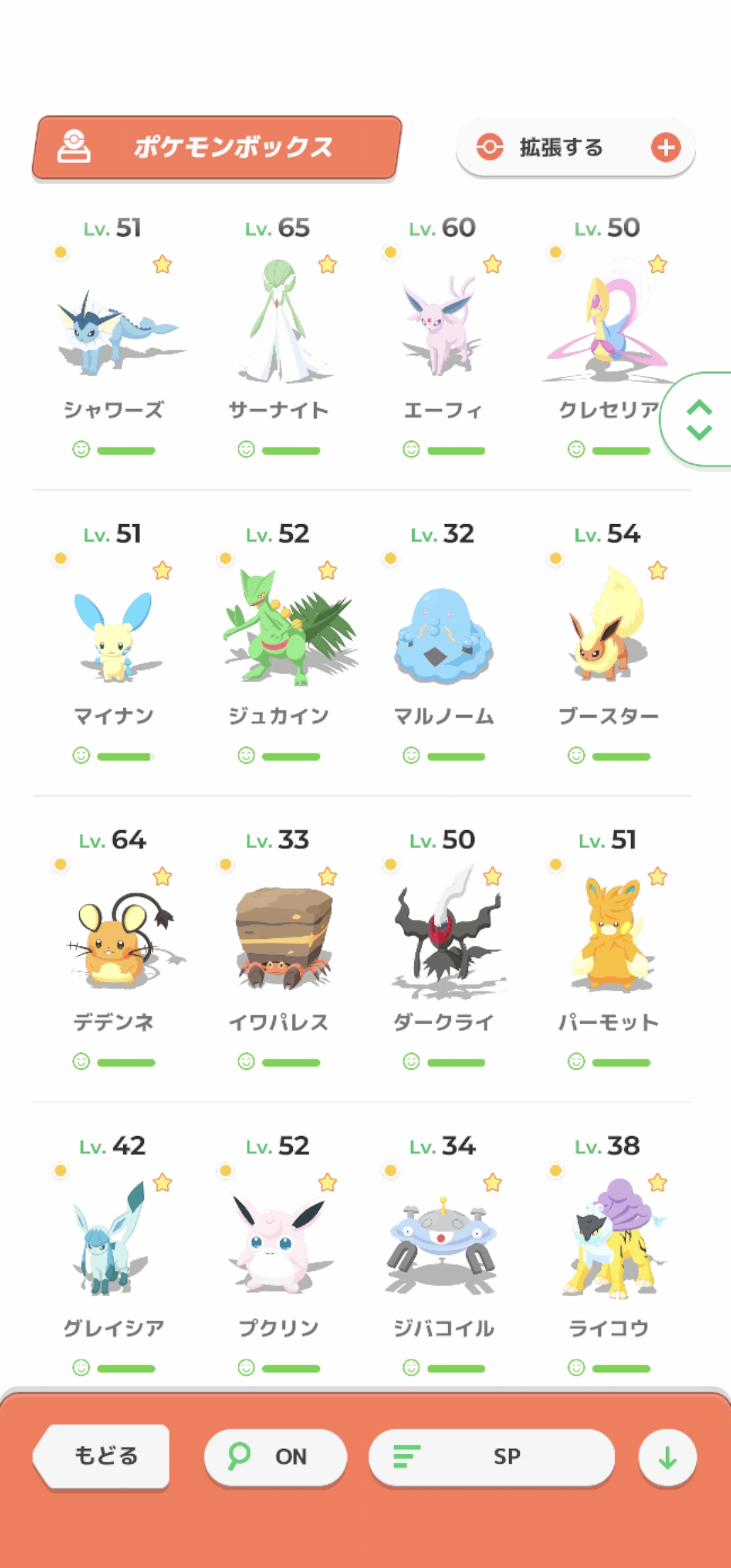Viewport: 731px width, 1568px height.
Task: Toggle the search filter ON button
Action: point(275,1456)
